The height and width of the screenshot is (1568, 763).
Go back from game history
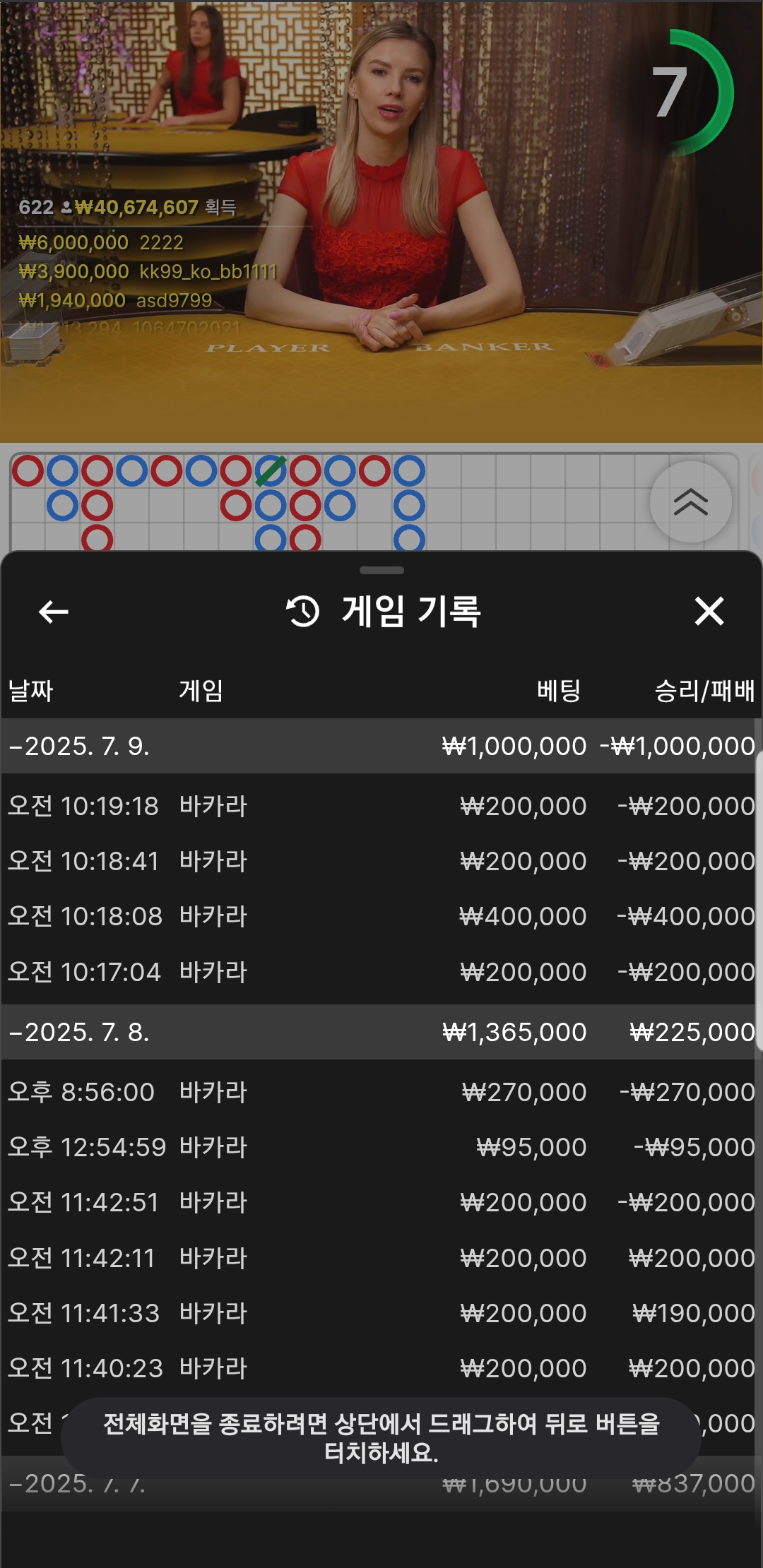tap(54, 612)
